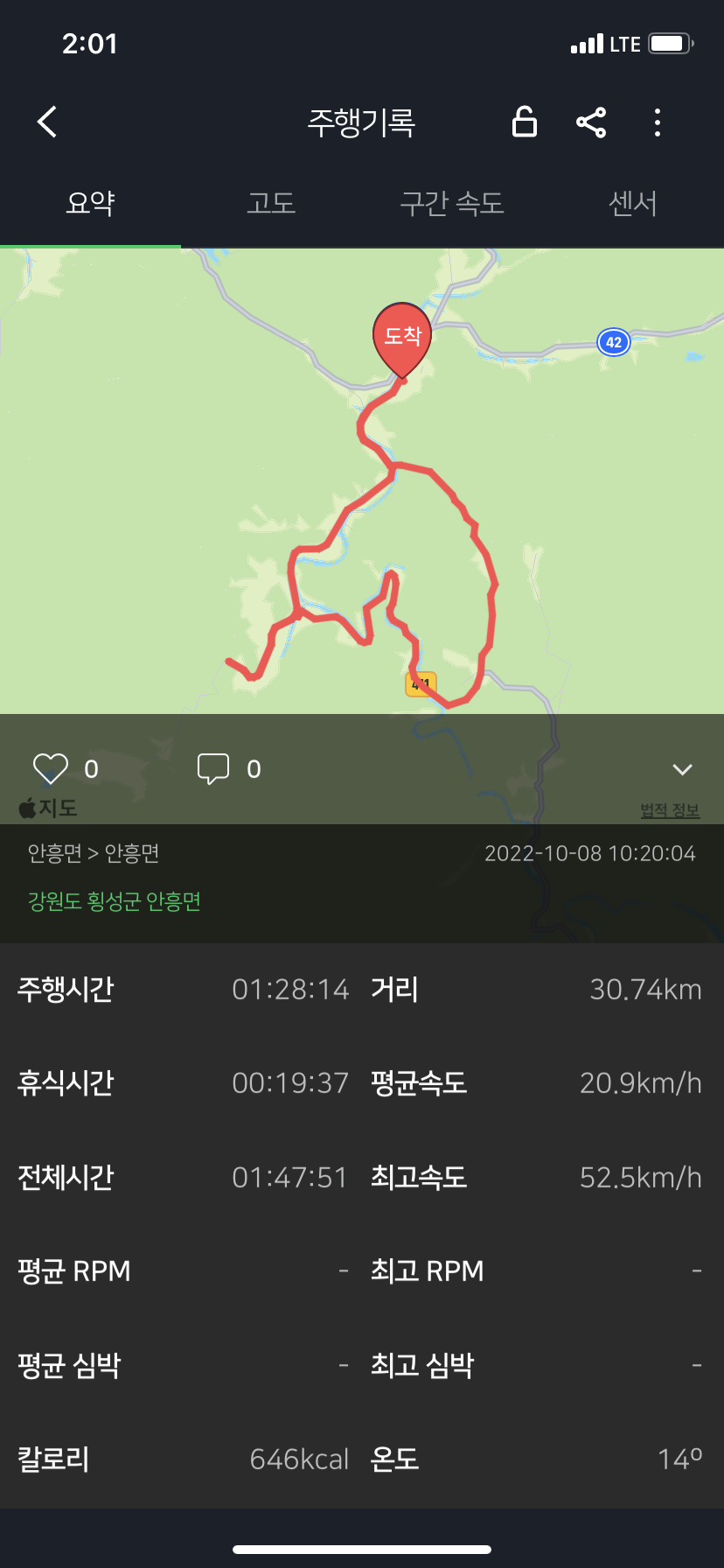Open the overflow menu
The image size is (724, 1568).
(658, 122)
